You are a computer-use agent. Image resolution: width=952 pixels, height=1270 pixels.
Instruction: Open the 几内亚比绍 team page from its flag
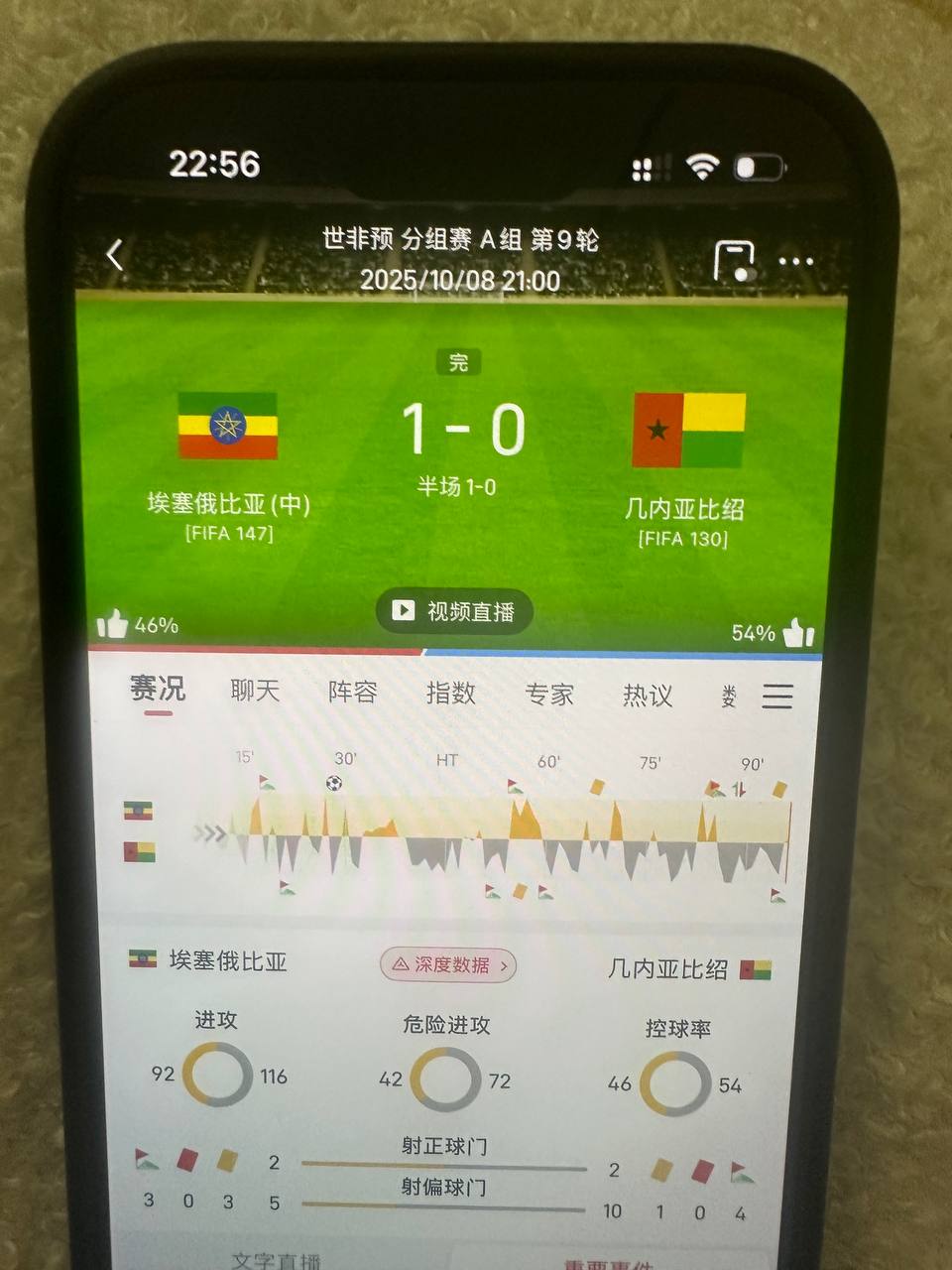(688, 430)
